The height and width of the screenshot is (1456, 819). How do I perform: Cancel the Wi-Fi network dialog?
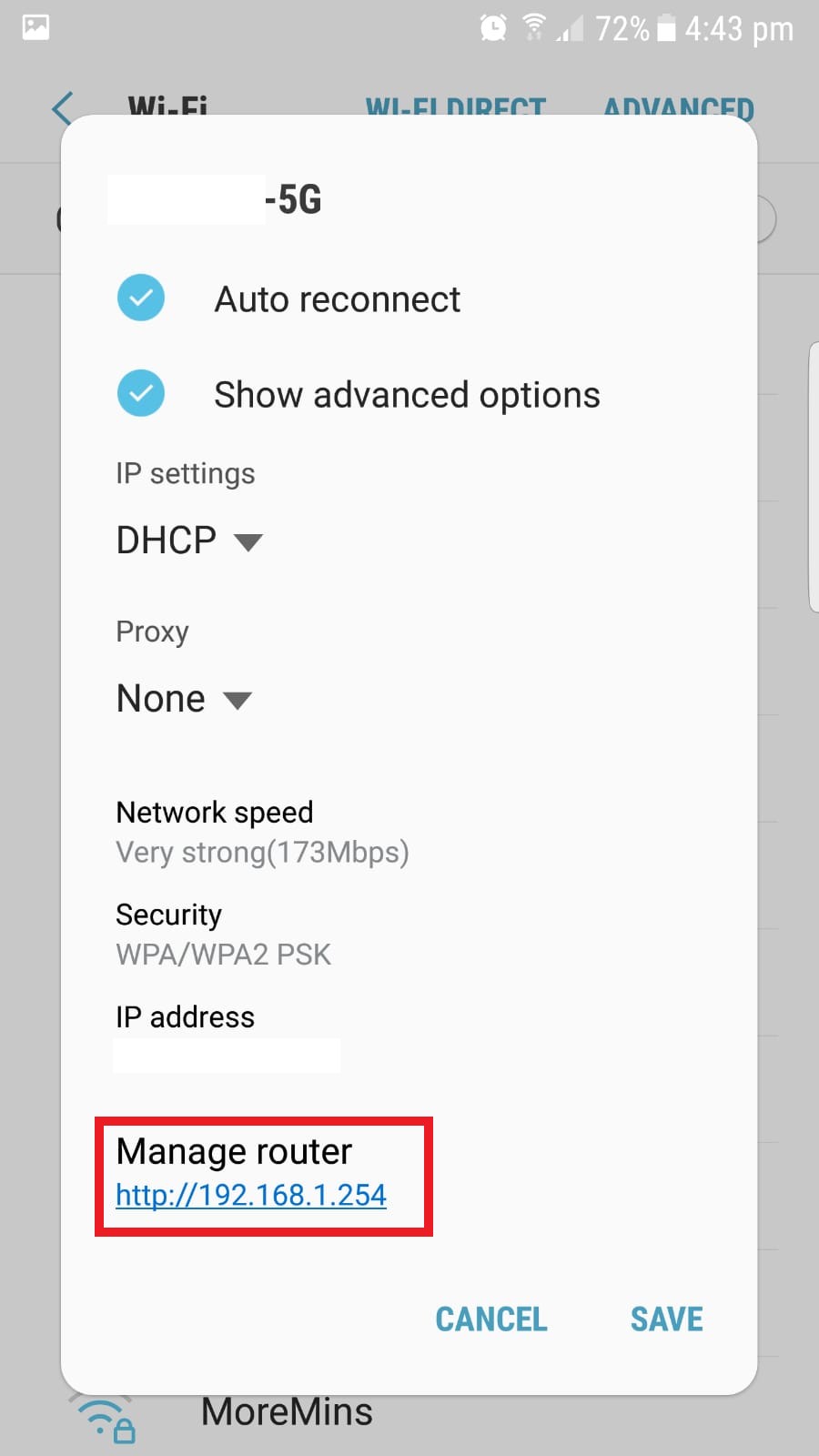[x=491, y=1319]
